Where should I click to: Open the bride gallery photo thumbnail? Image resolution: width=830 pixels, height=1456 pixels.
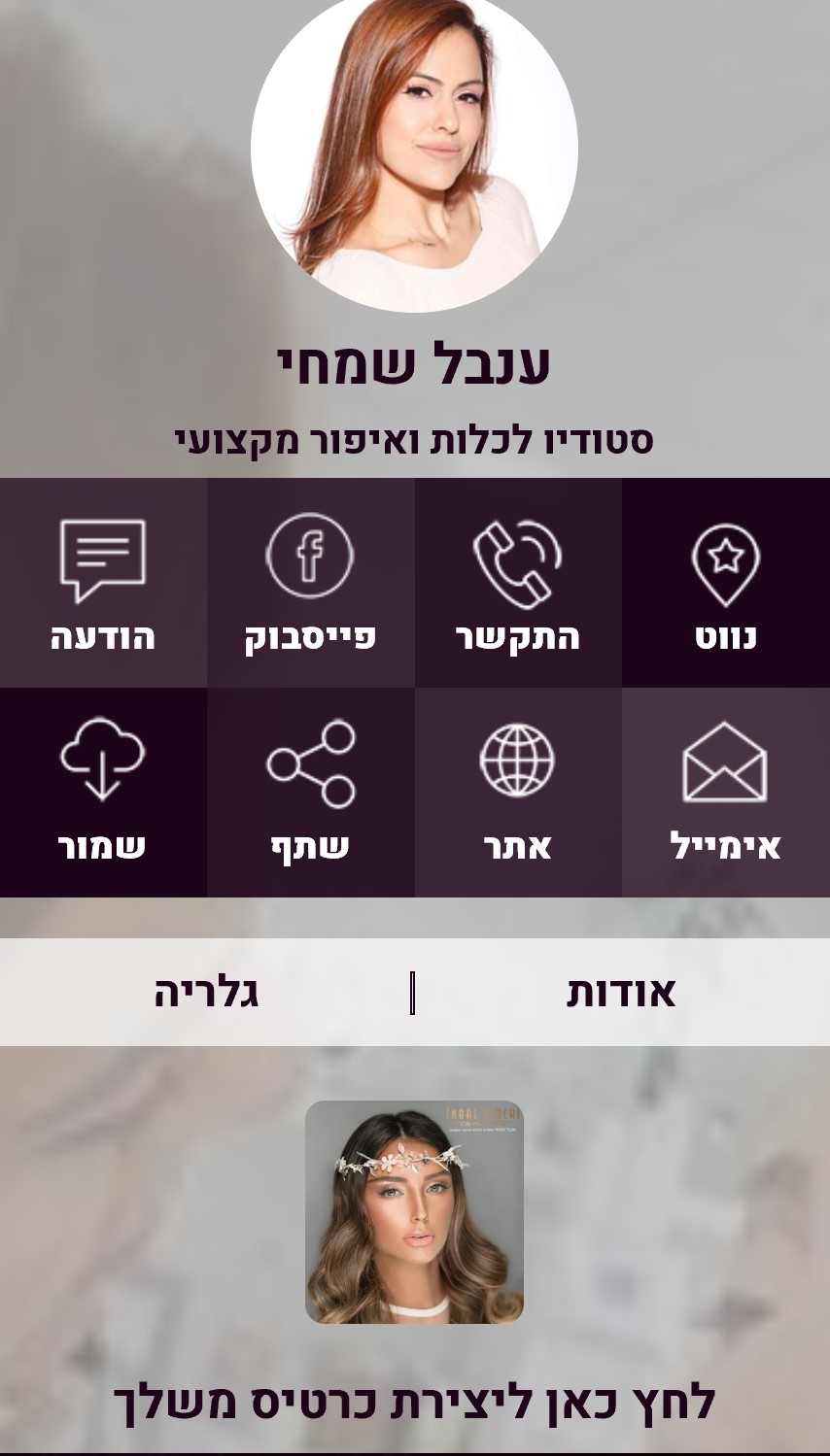(414, 1211)
